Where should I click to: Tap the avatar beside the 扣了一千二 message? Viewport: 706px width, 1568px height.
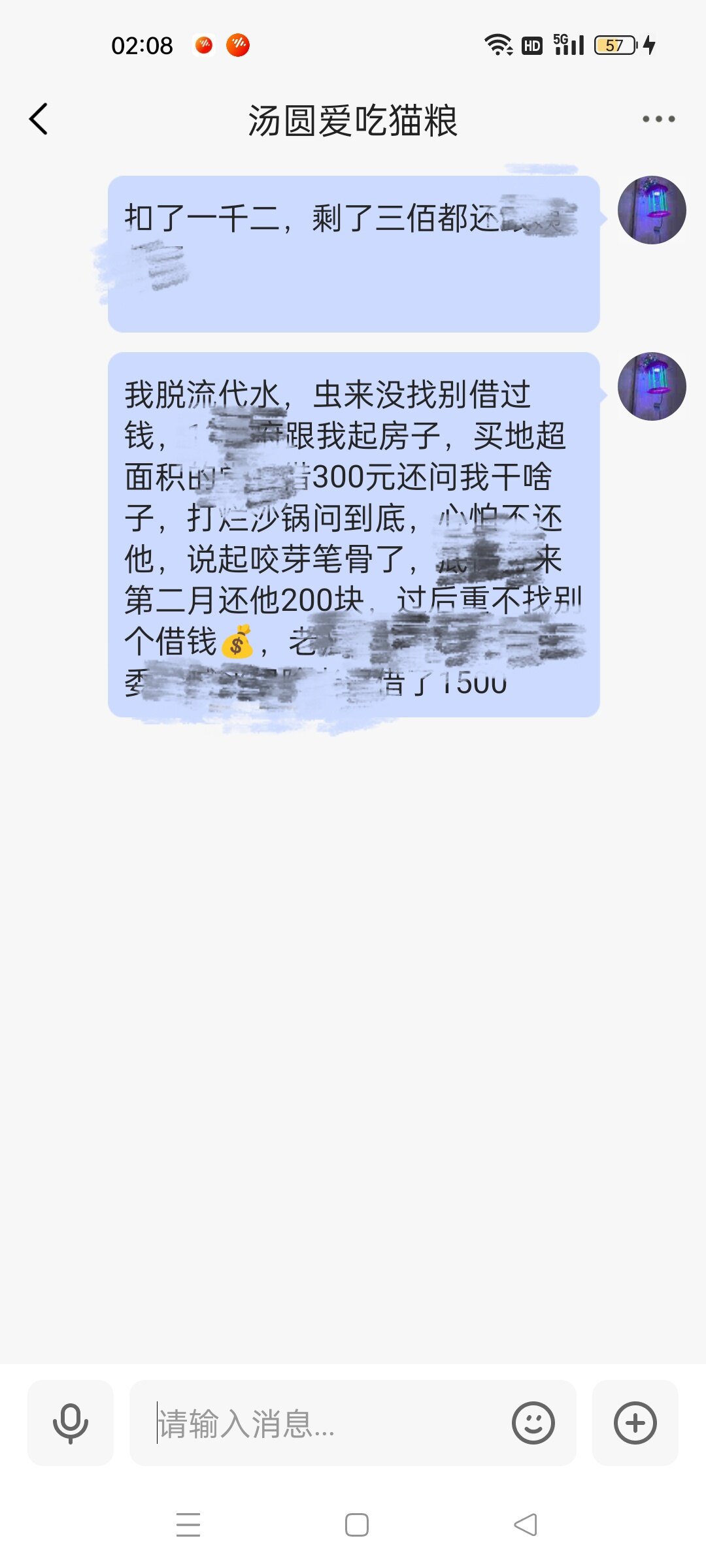tap(652, 210)
